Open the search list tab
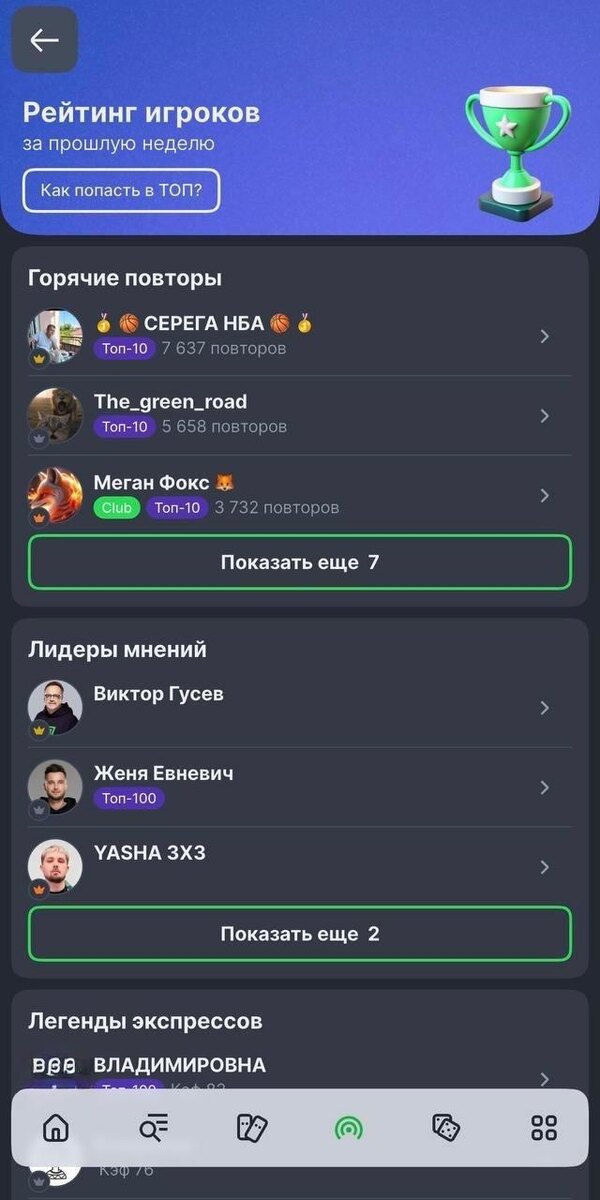 click(x=154, y=1128)
